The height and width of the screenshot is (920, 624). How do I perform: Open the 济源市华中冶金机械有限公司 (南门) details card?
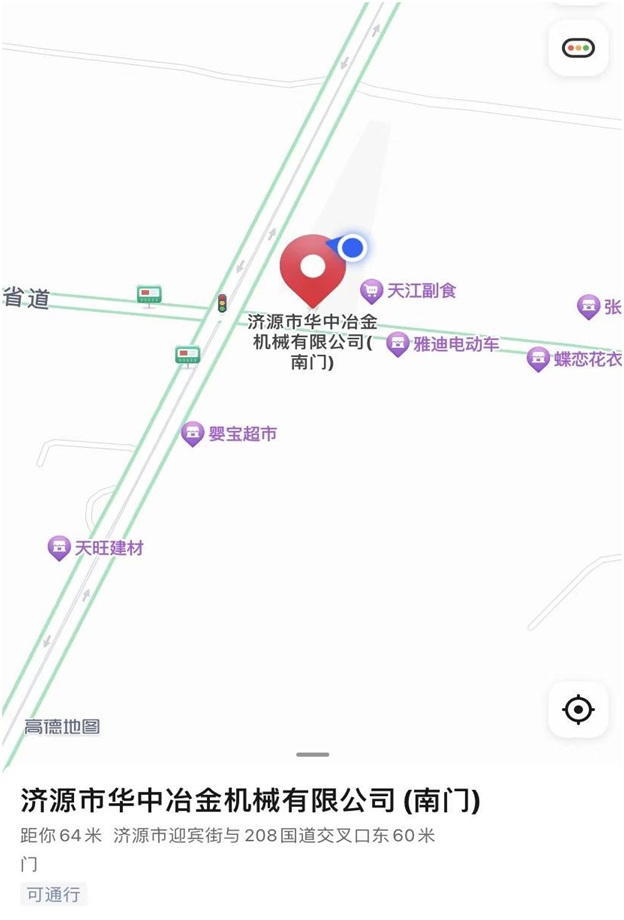(x=250, y=800)
